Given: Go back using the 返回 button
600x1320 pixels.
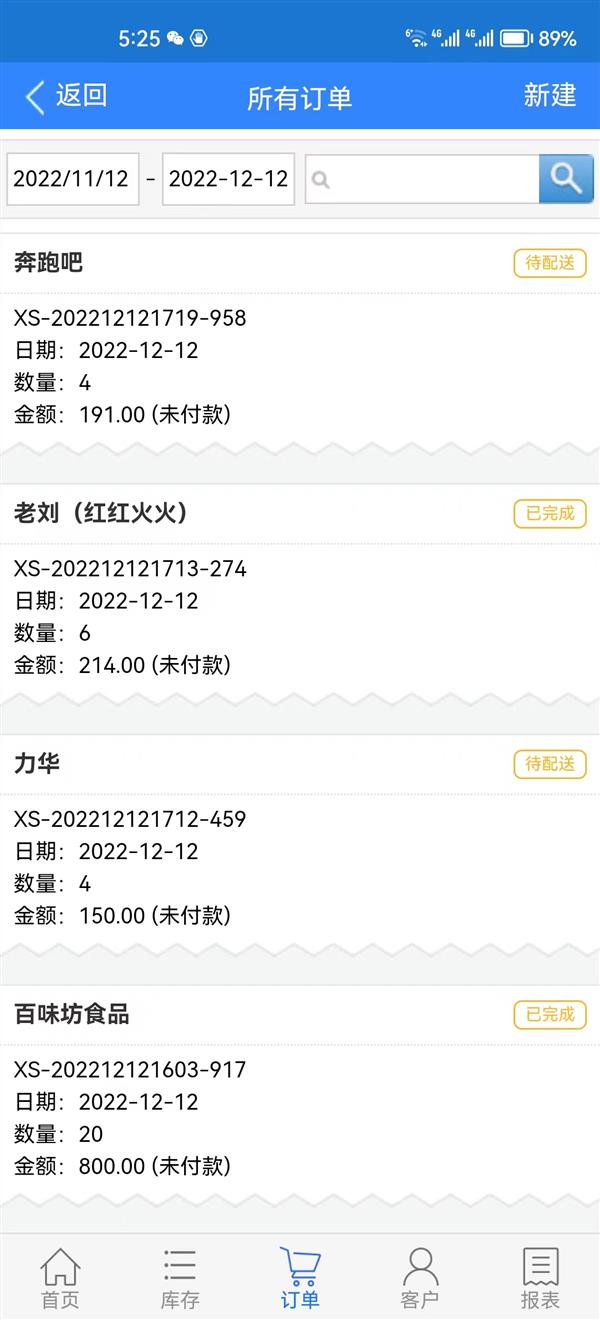Looking at the screenshot, I should pyautogui.click(x=66, y=97).
